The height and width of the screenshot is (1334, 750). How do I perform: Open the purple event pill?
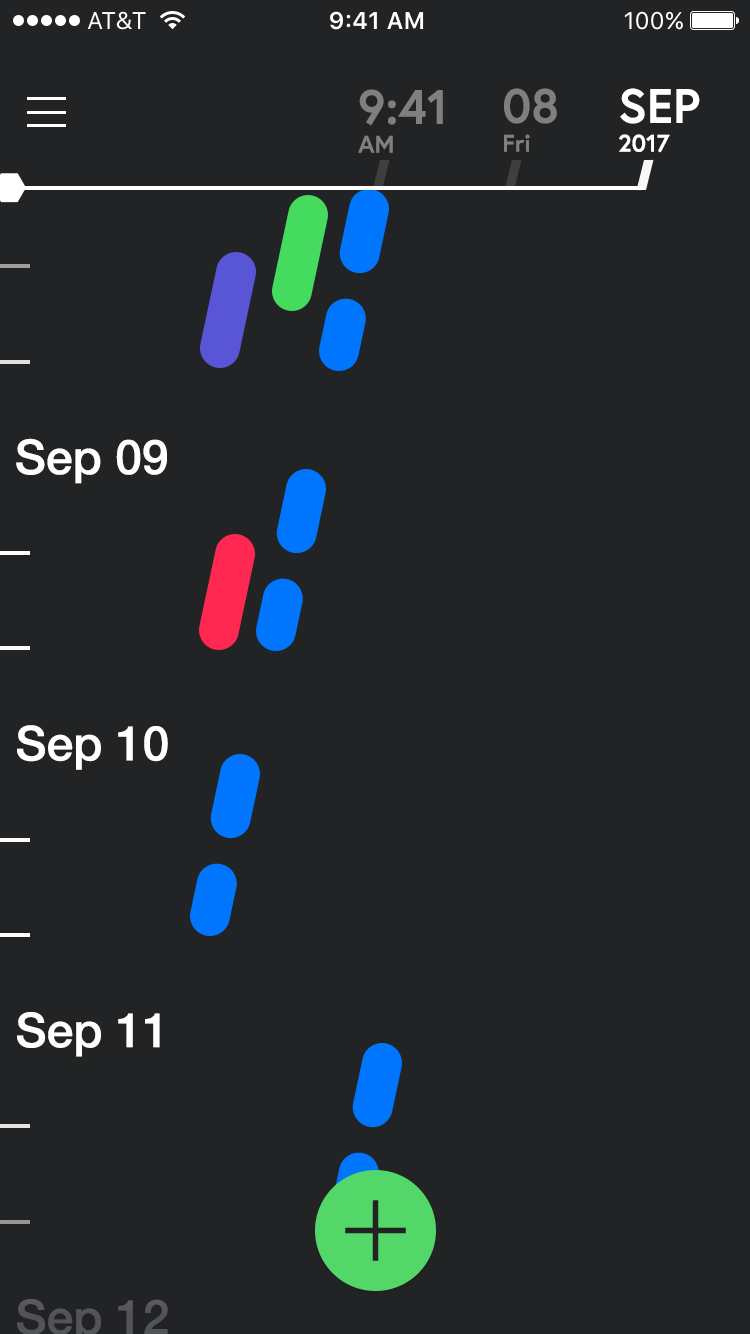228,310
